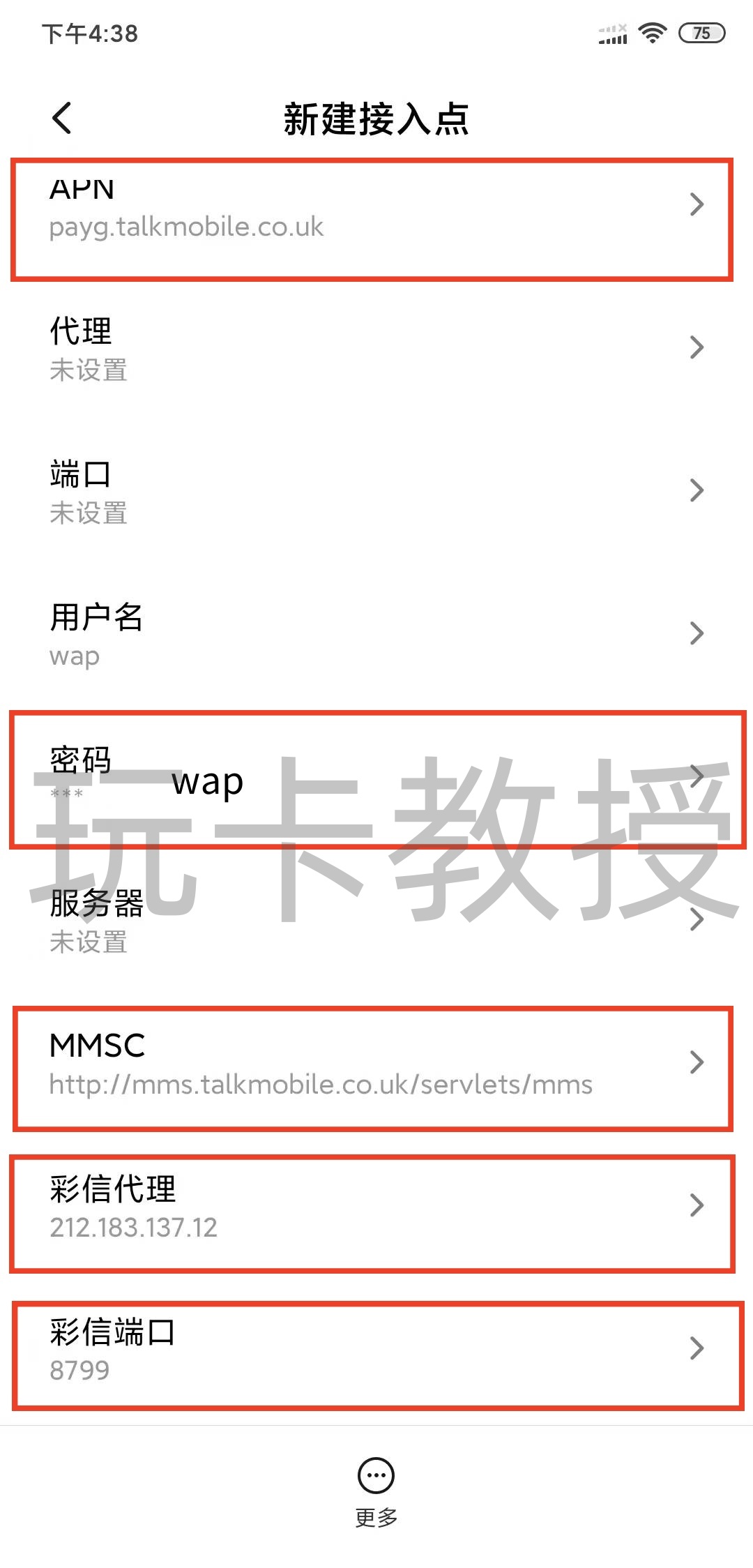Open the 服务器 server setting
Image resolution: width=753 pixels, height=1568 pixels.
tap(375, 920)
